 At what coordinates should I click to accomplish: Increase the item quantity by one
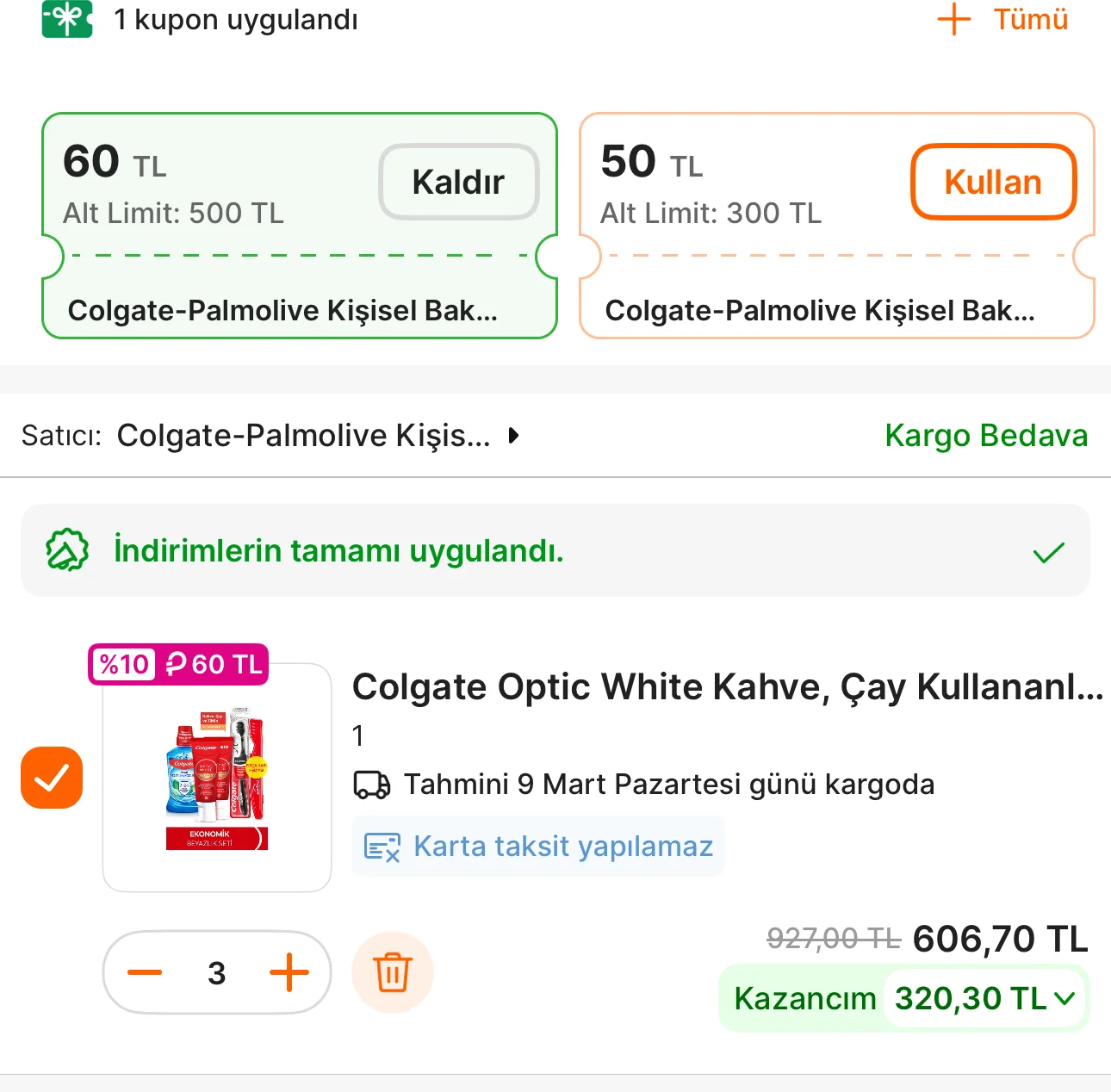click(289, 973)
